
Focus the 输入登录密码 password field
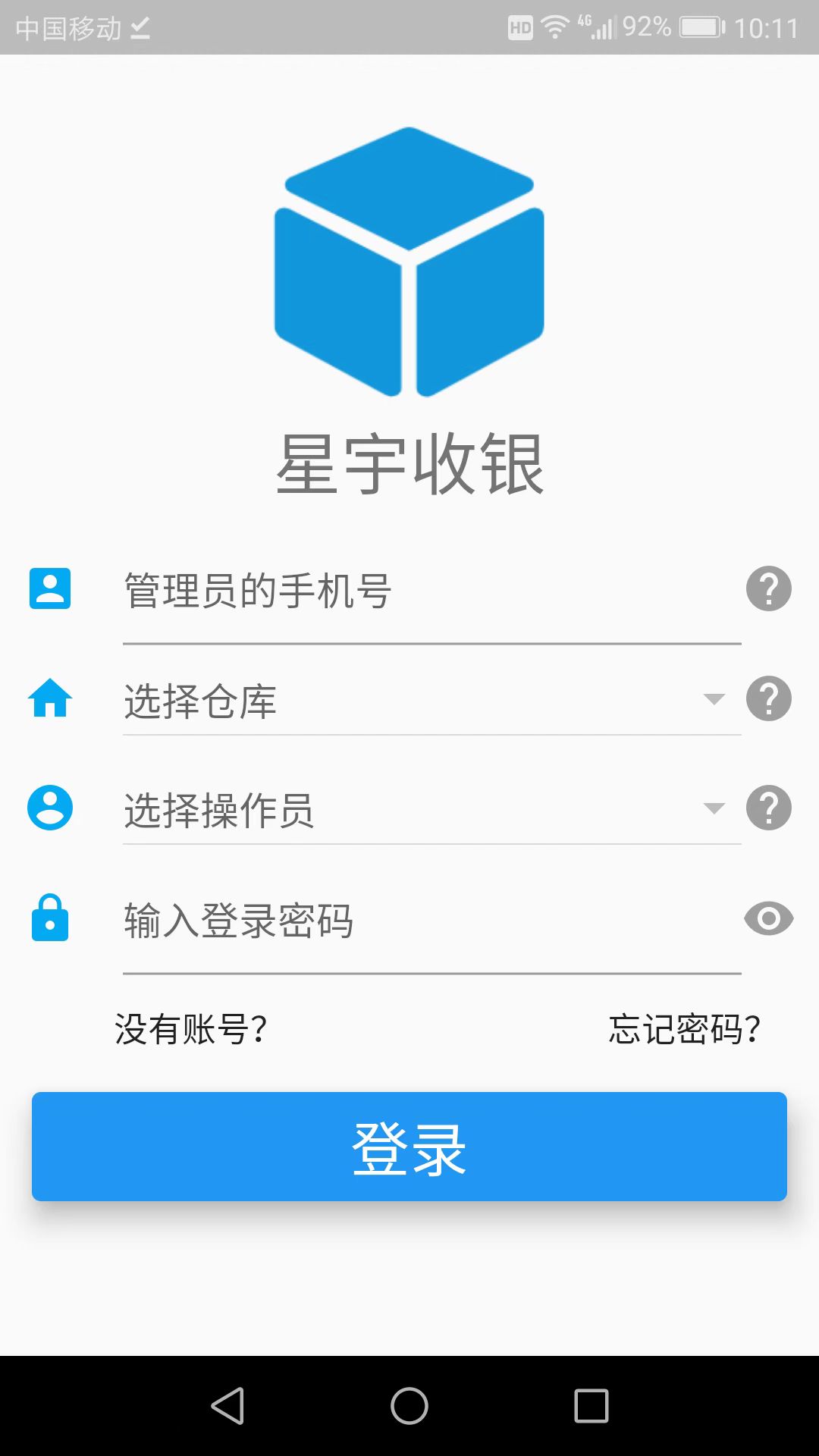point(431,921)
